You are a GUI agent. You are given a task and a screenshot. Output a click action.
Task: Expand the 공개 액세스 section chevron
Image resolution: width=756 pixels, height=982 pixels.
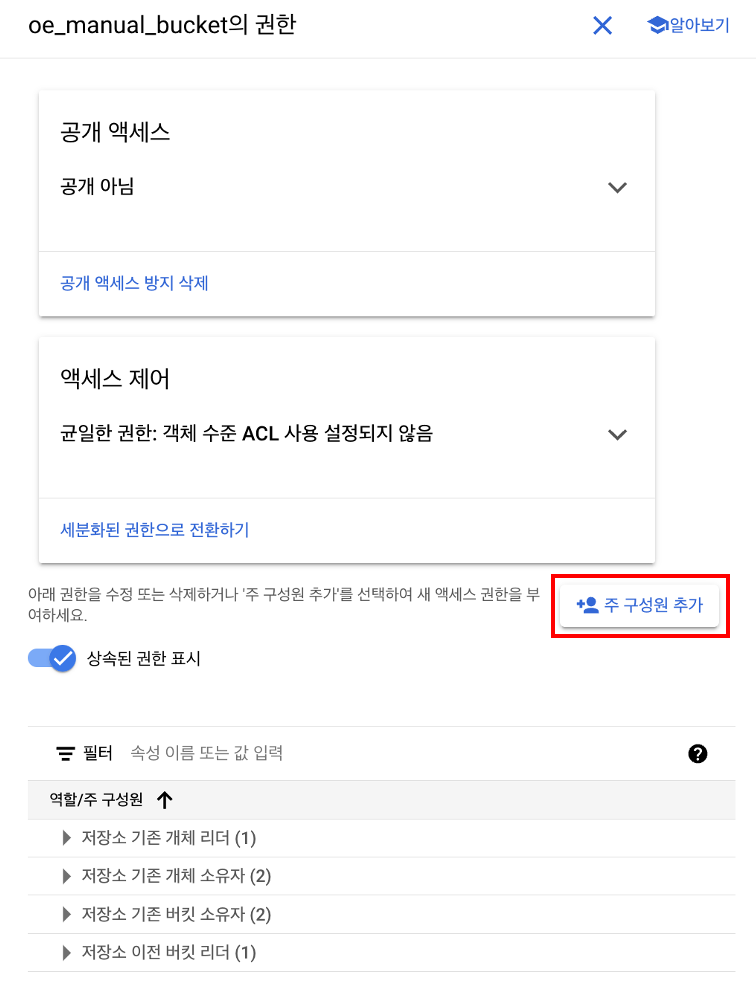click(617, 187)
